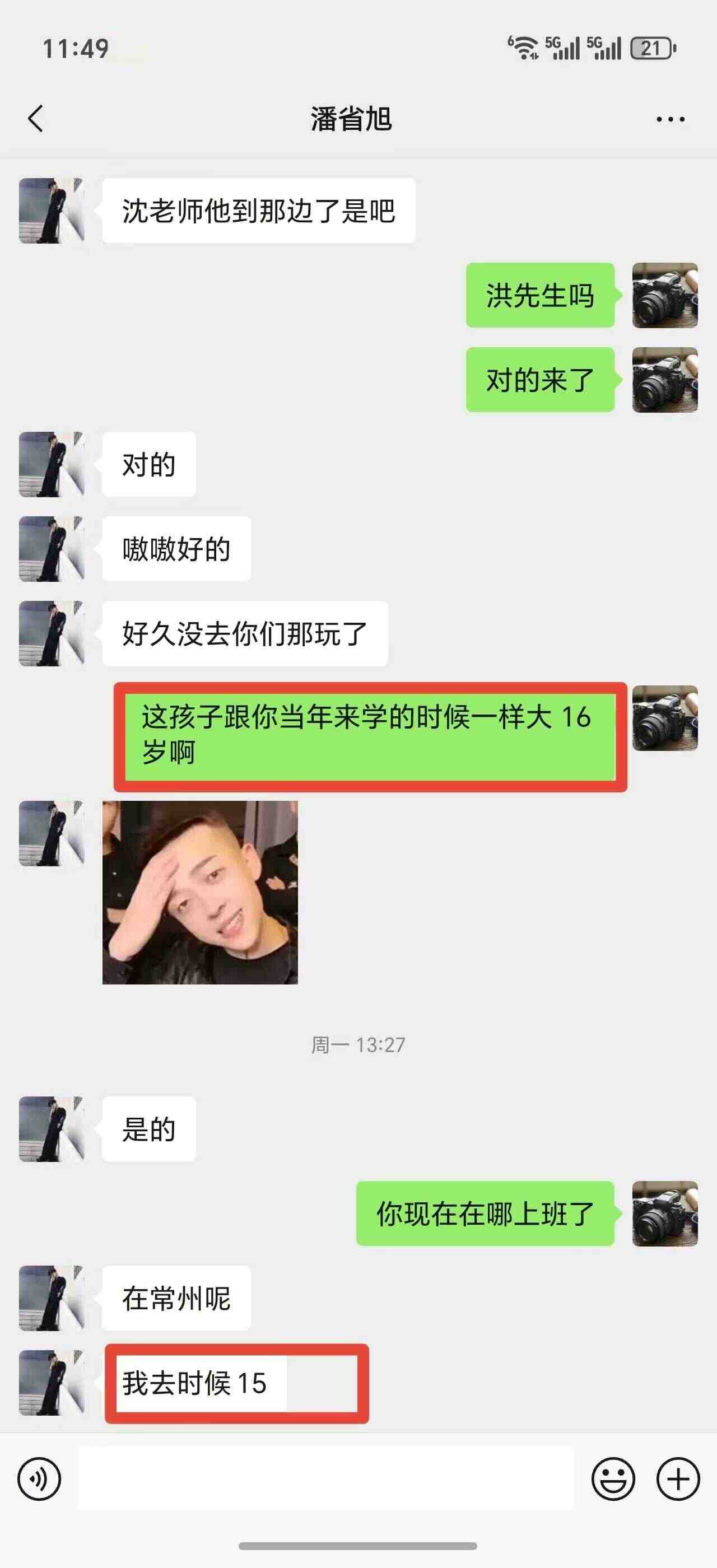Open contact avatar beside 沈老师他到那边了是吧

(x=52, y=211)
